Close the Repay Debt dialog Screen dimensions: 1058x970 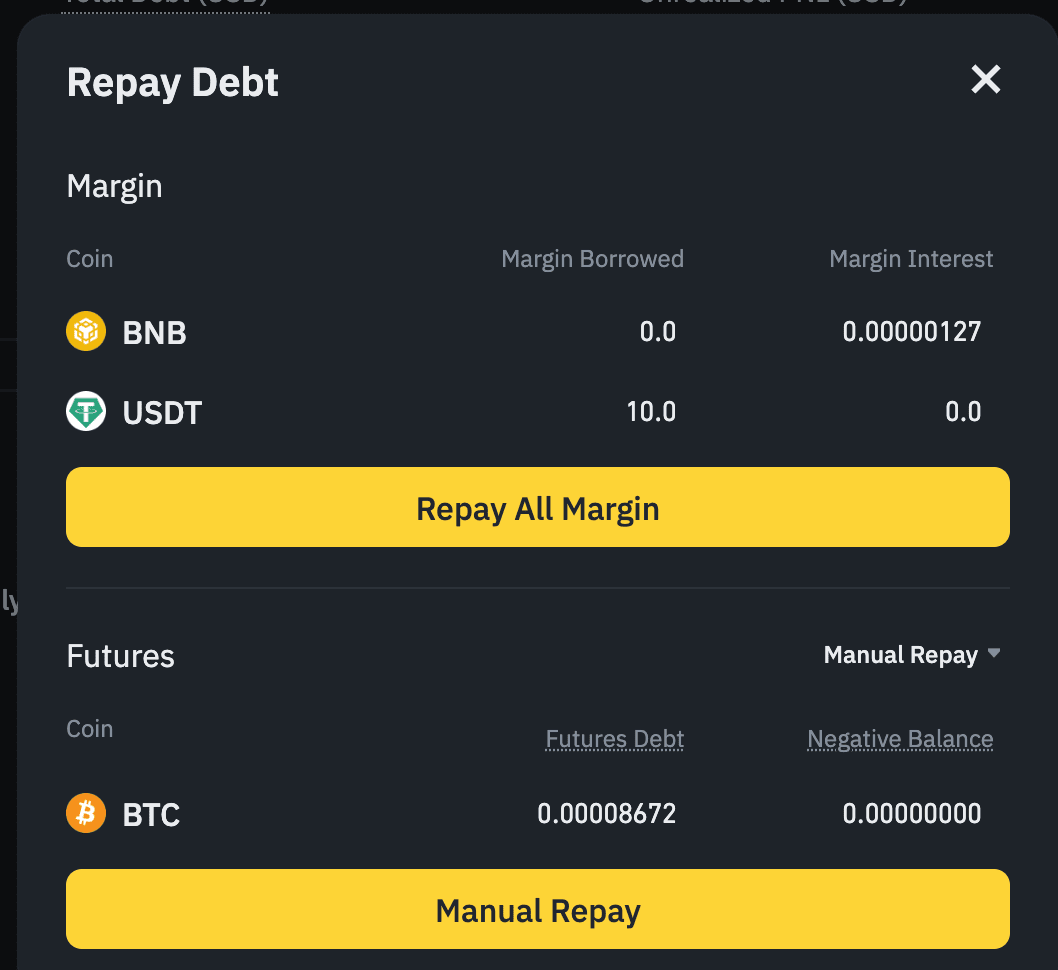(x=986, y=80)
